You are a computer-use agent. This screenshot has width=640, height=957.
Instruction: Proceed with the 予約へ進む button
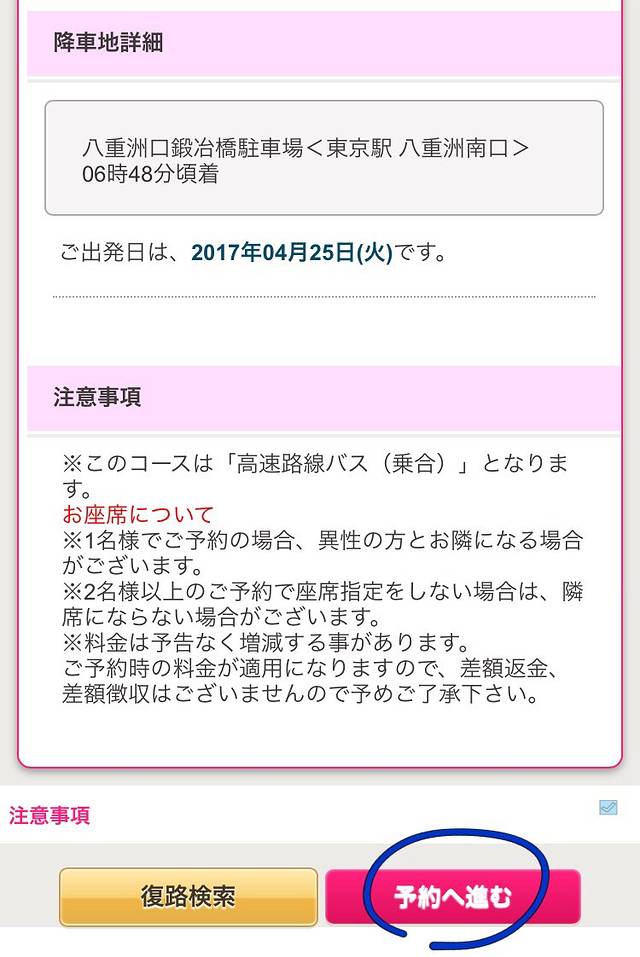(x=453, y=896)
